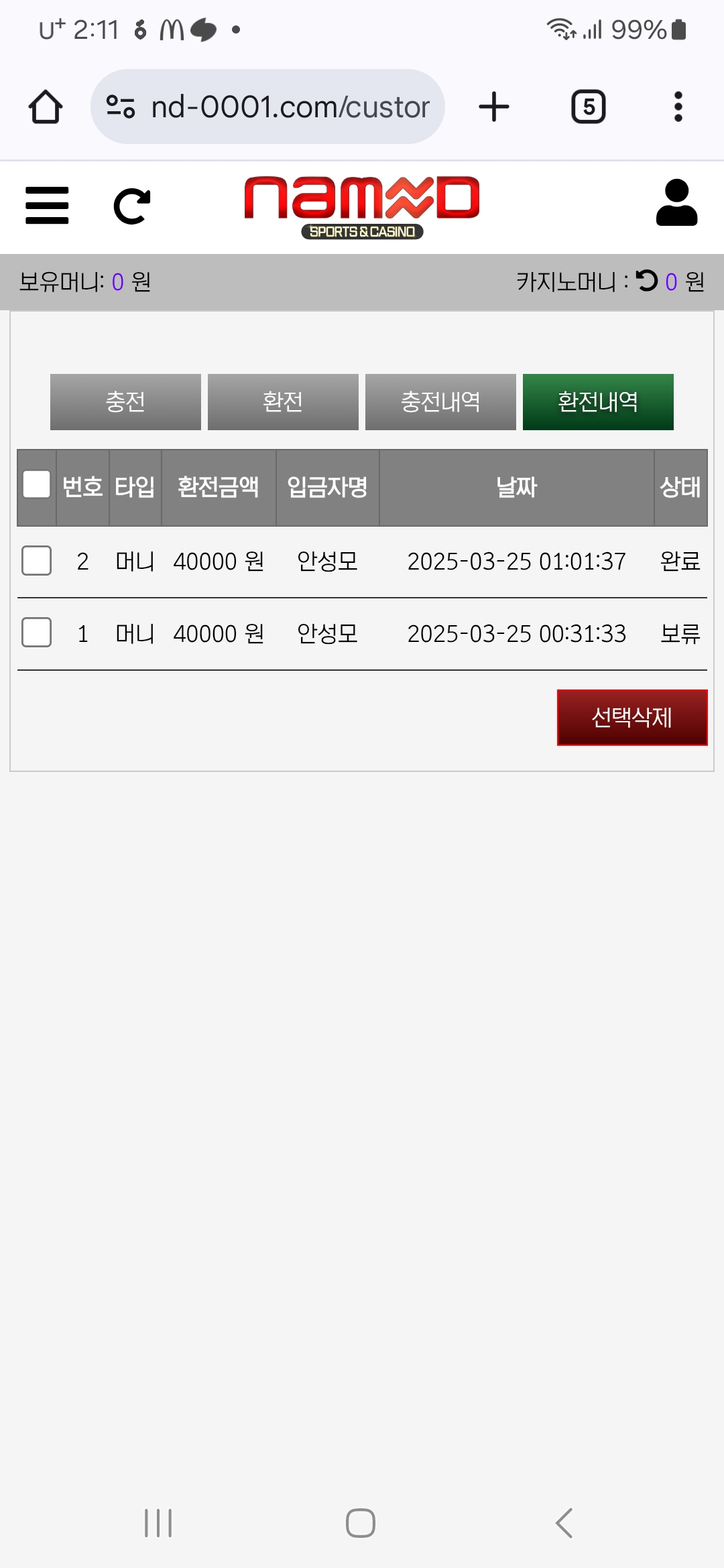Image resolution: width=724 pixels, height=1568 pixels.
Task: Tap the system back button
Action: 564,1523
